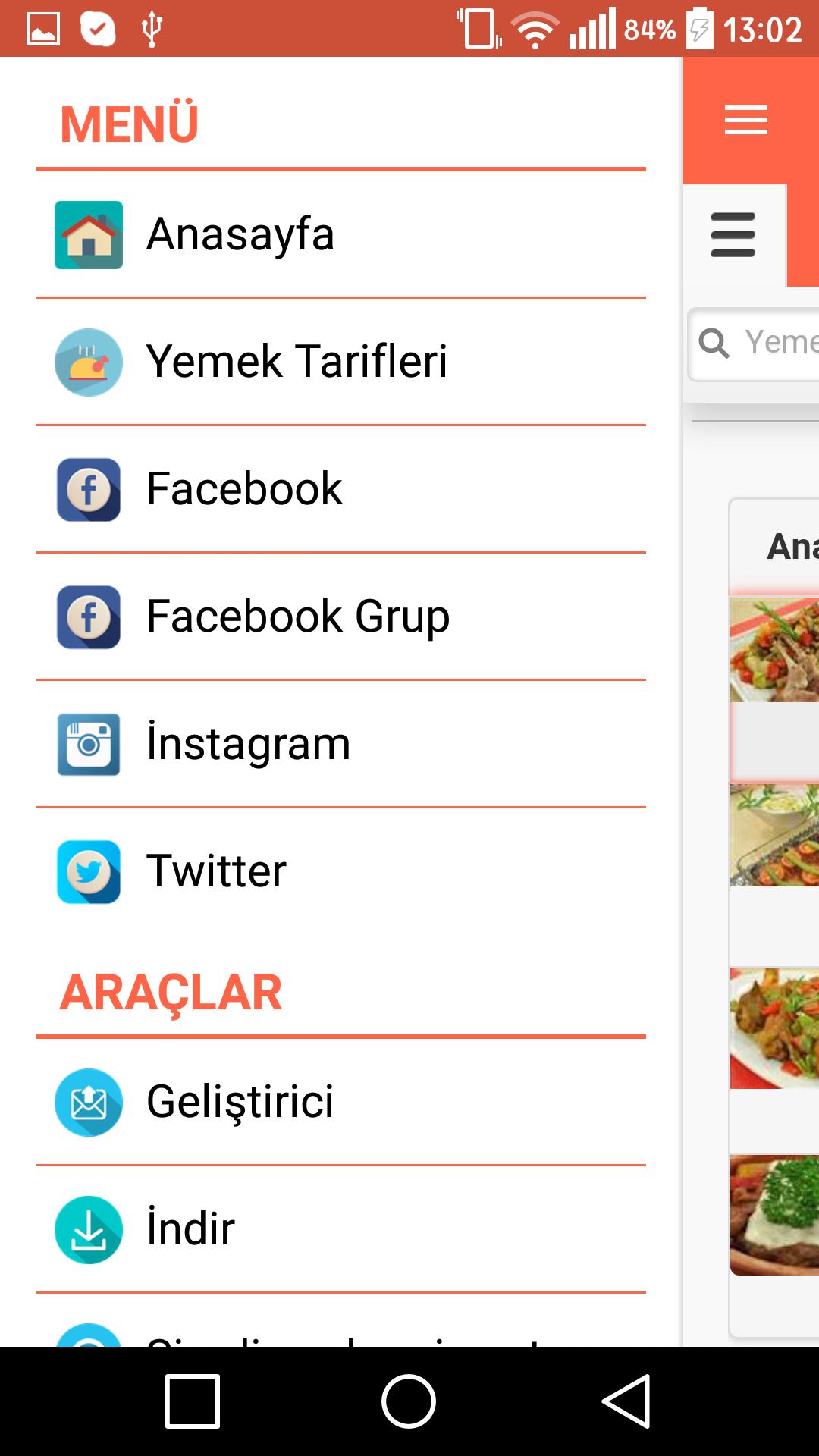Navigate back with the system back button

coord(626,1401)
